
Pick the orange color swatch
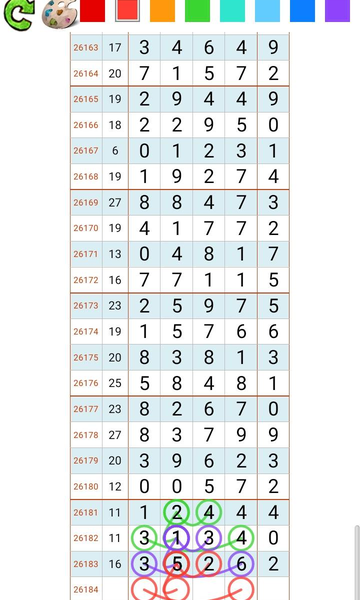(163, 11)
